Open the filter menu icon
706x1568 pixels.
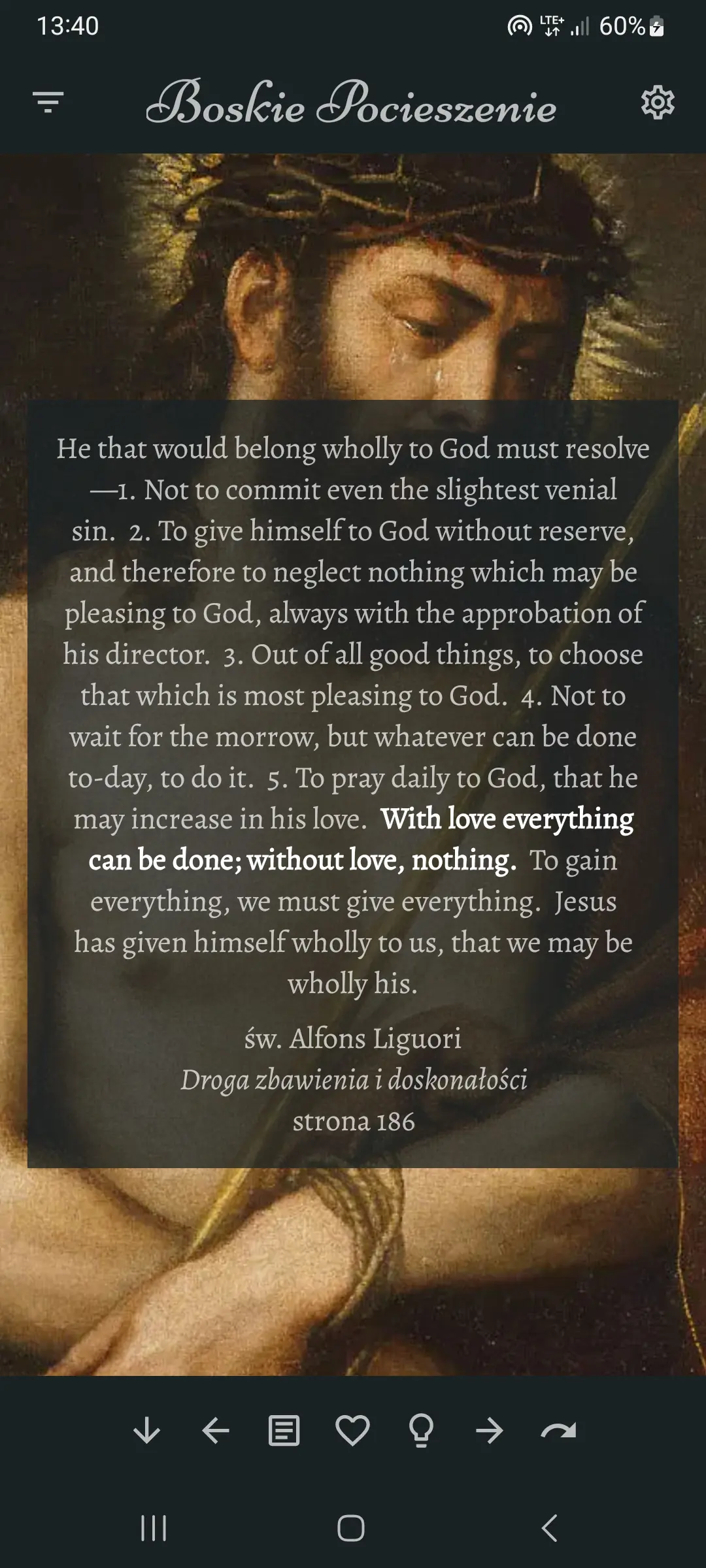click(48, 103)
